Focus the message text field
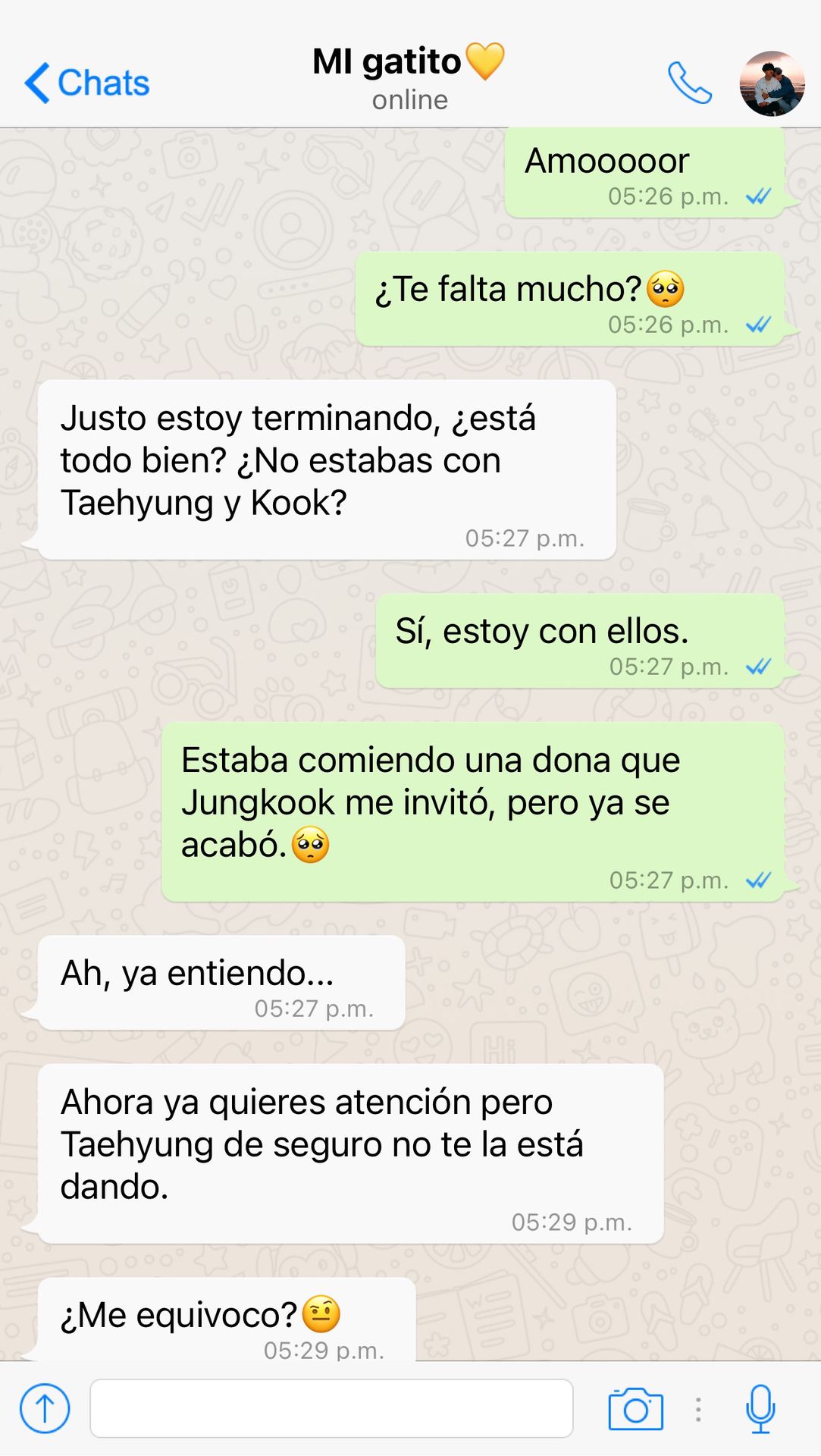Viewport: 821px width, 1456px height. pyautogui.click(x=331, y=1408)
